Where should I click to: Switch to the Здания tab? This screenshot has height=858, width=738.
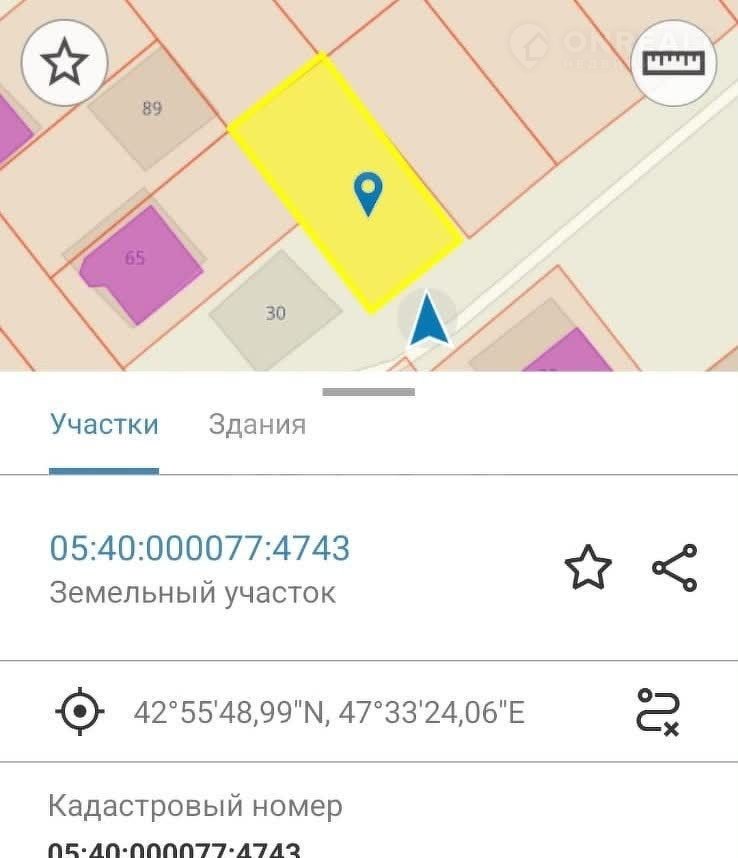pyautogui.click(x=257, y=424)
